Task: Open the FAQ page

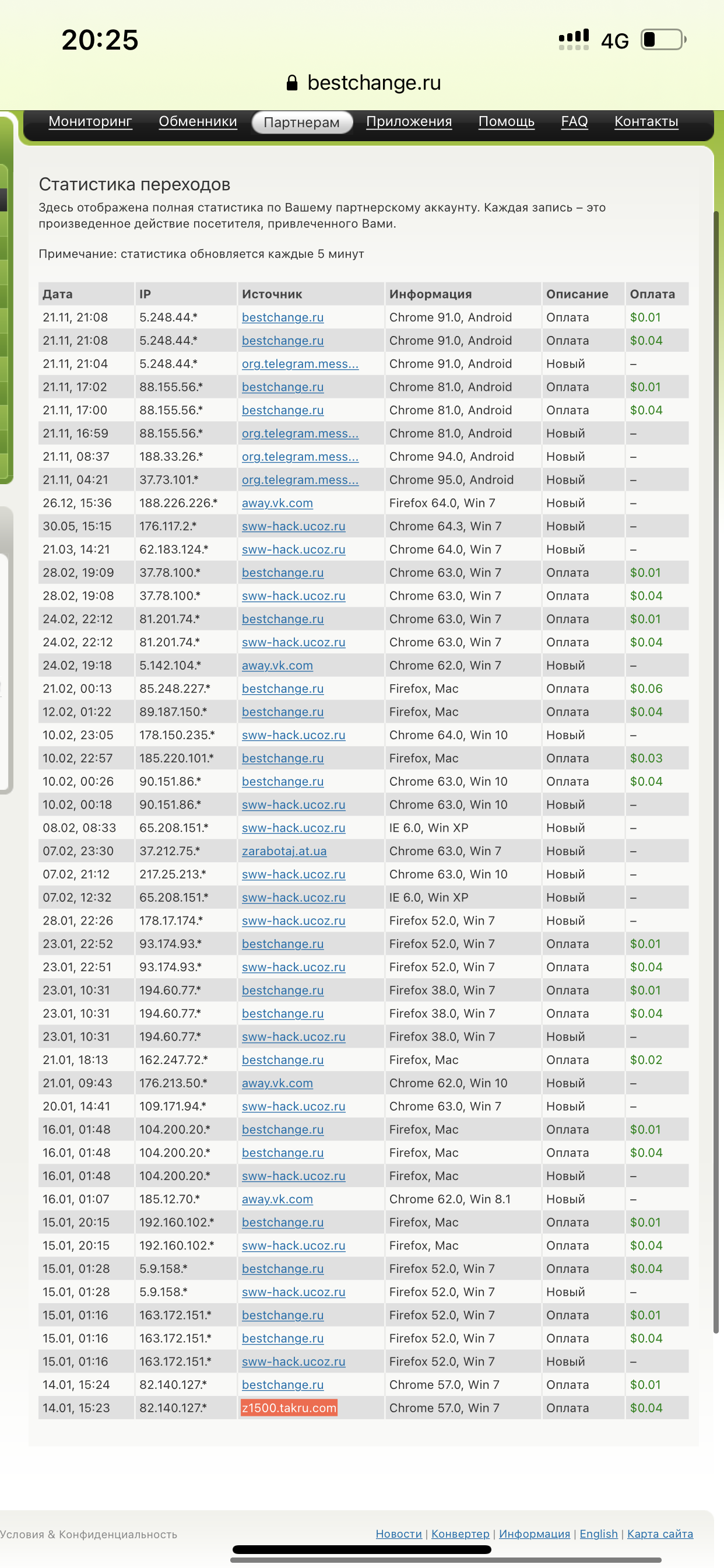Action: 574,121
